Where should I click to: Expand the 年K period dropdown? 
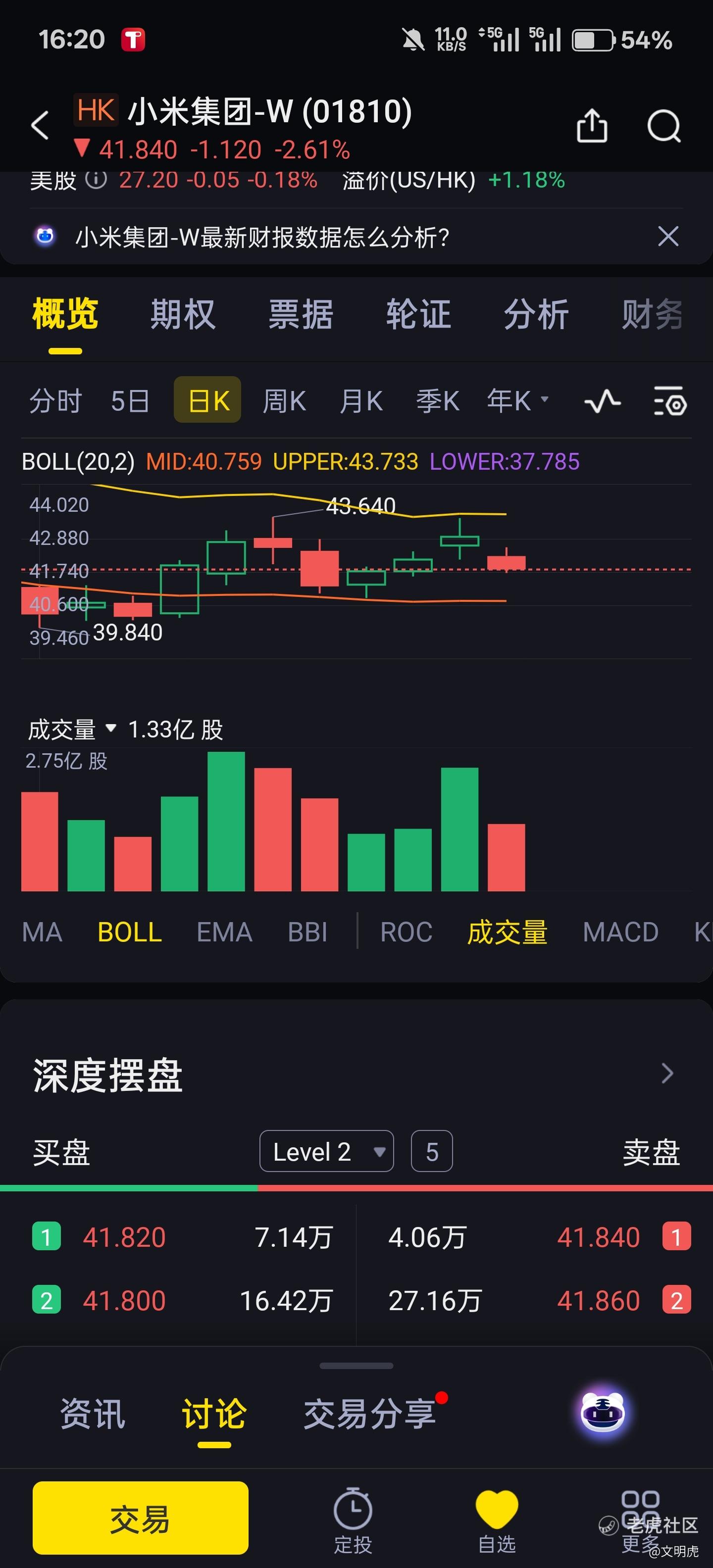(x=517, y=401)
